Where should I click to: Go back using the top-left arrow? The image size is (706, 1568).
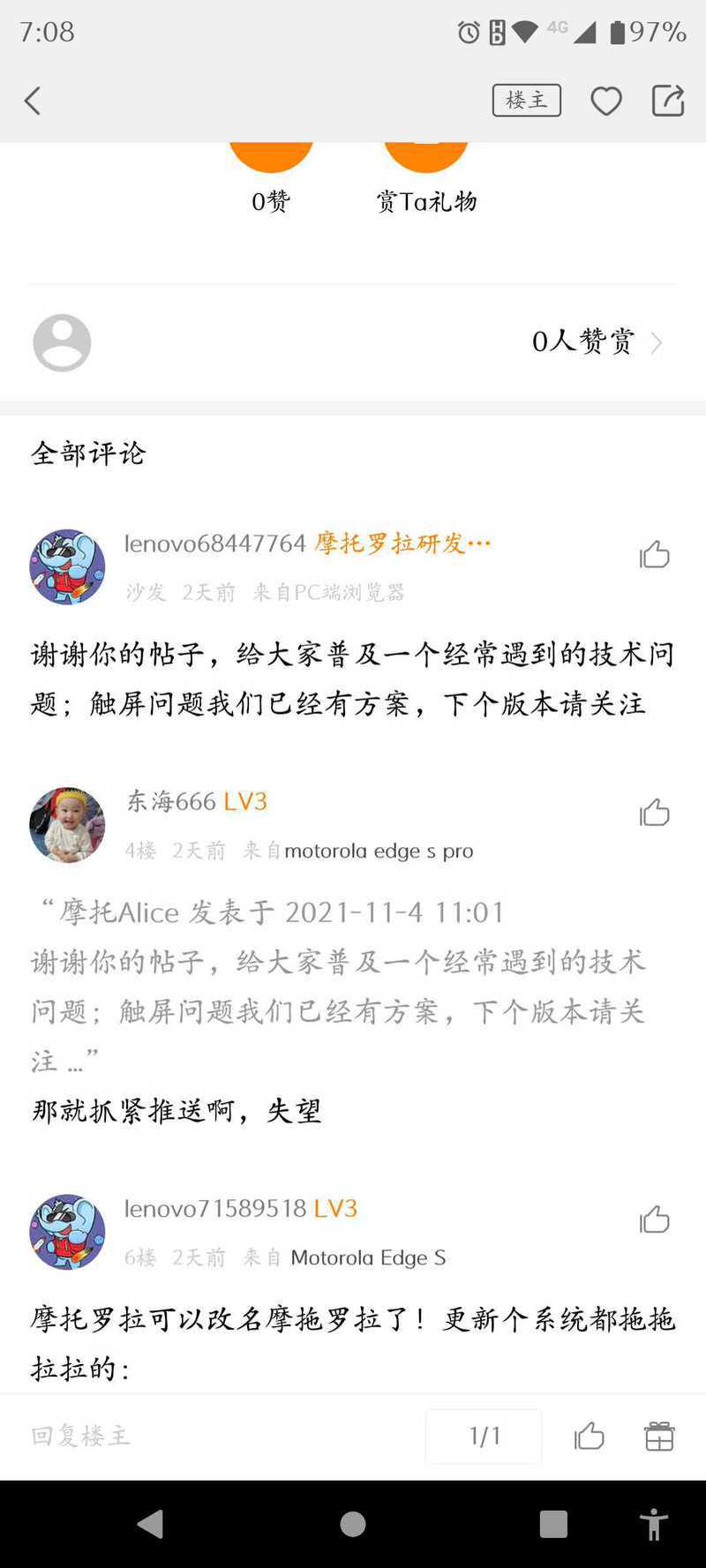pos(33,101)
